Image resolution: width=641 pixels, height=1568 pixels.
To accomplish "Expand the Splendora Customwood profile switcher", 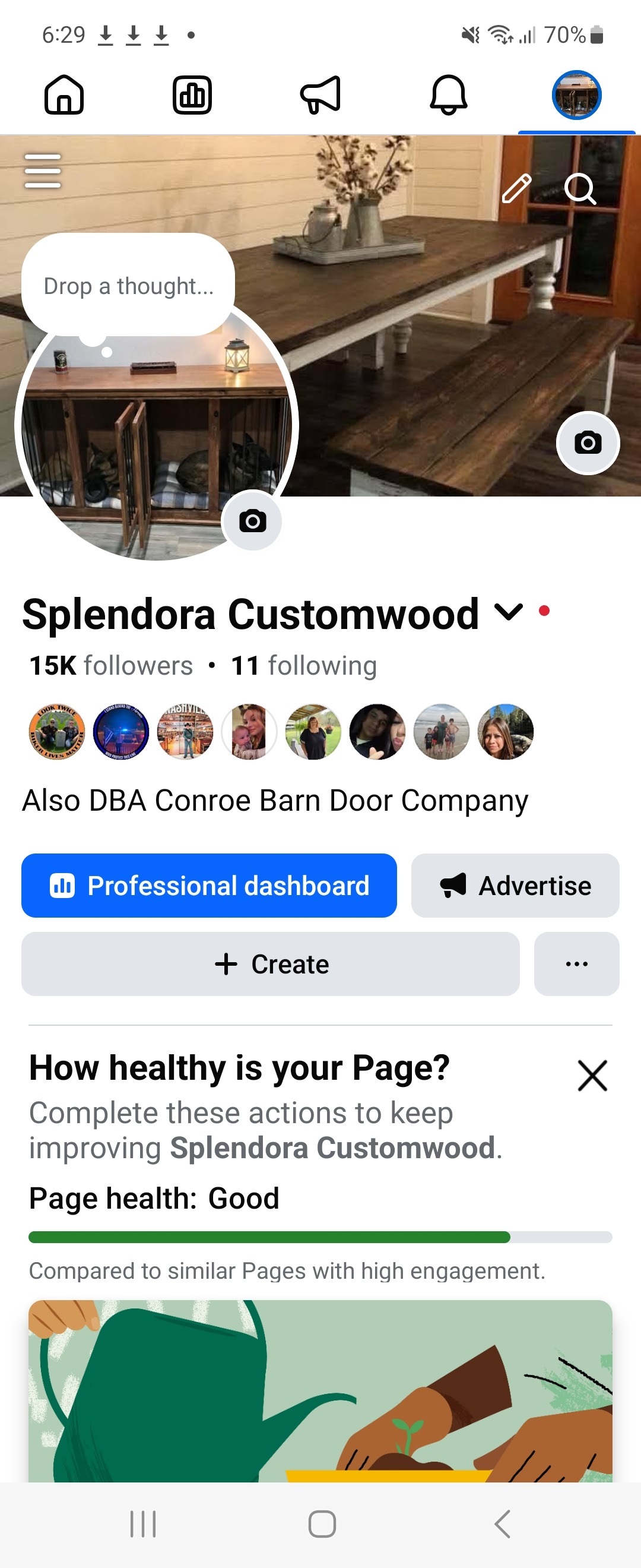I will click(509, 612).
